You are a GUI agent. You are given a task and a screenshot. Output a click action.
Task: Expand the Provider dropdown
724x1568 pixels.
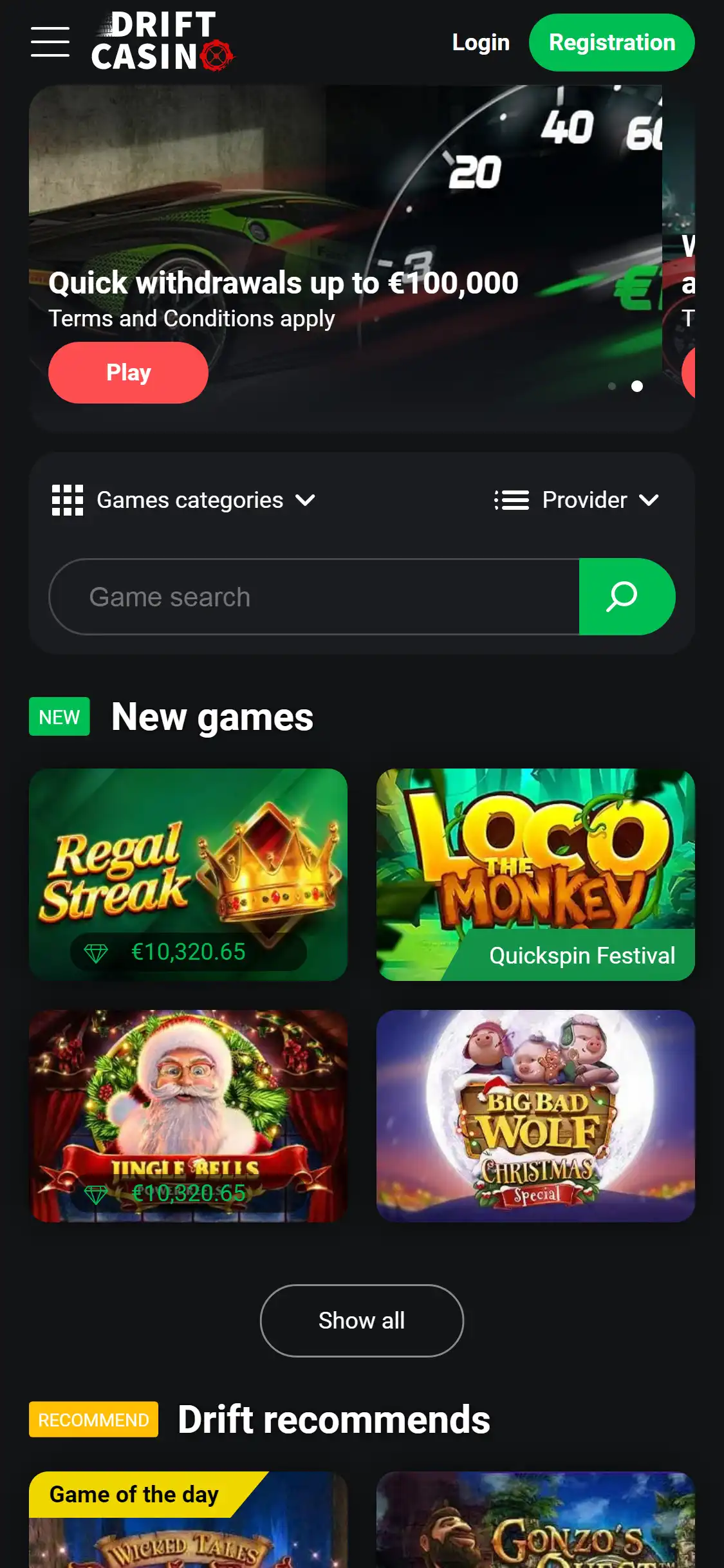577,500
